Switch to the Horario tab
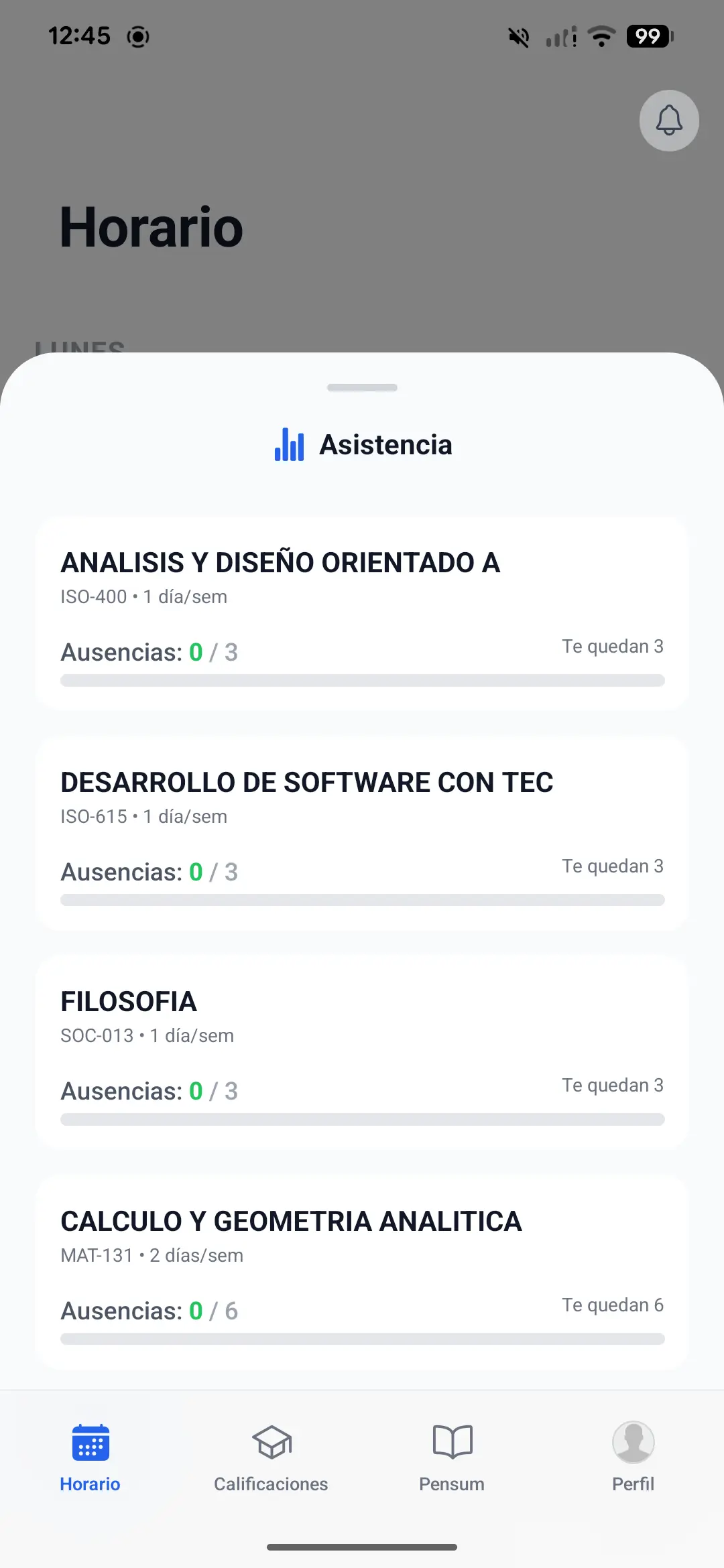724x1568 pixels. click(90, 1461)
